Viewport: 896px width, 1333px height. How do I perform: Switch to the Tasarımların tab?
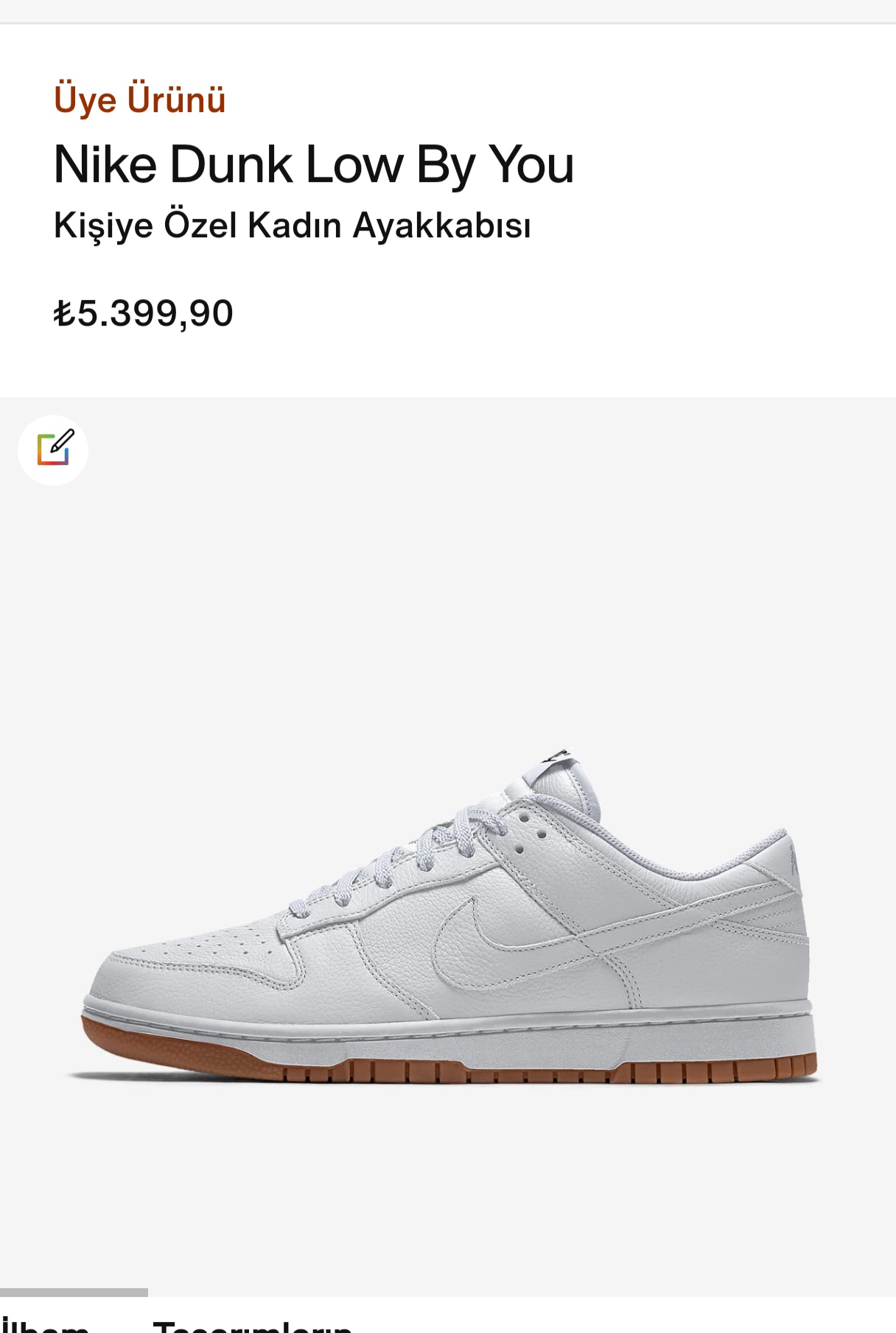(252, 1326)
